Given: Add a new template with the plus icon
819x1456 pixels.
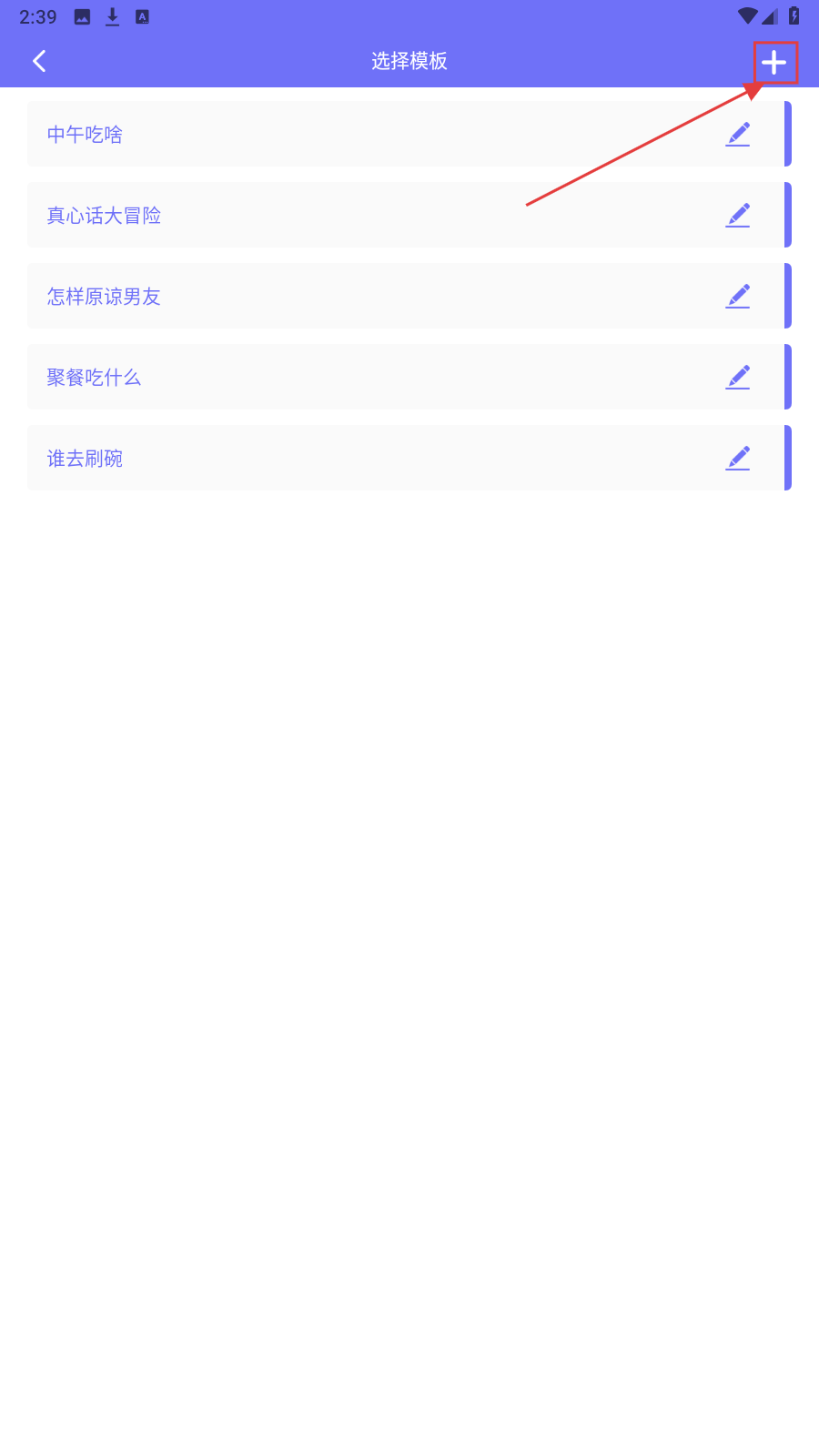Looking at the screenshot, I should click(x=774, y=62).
